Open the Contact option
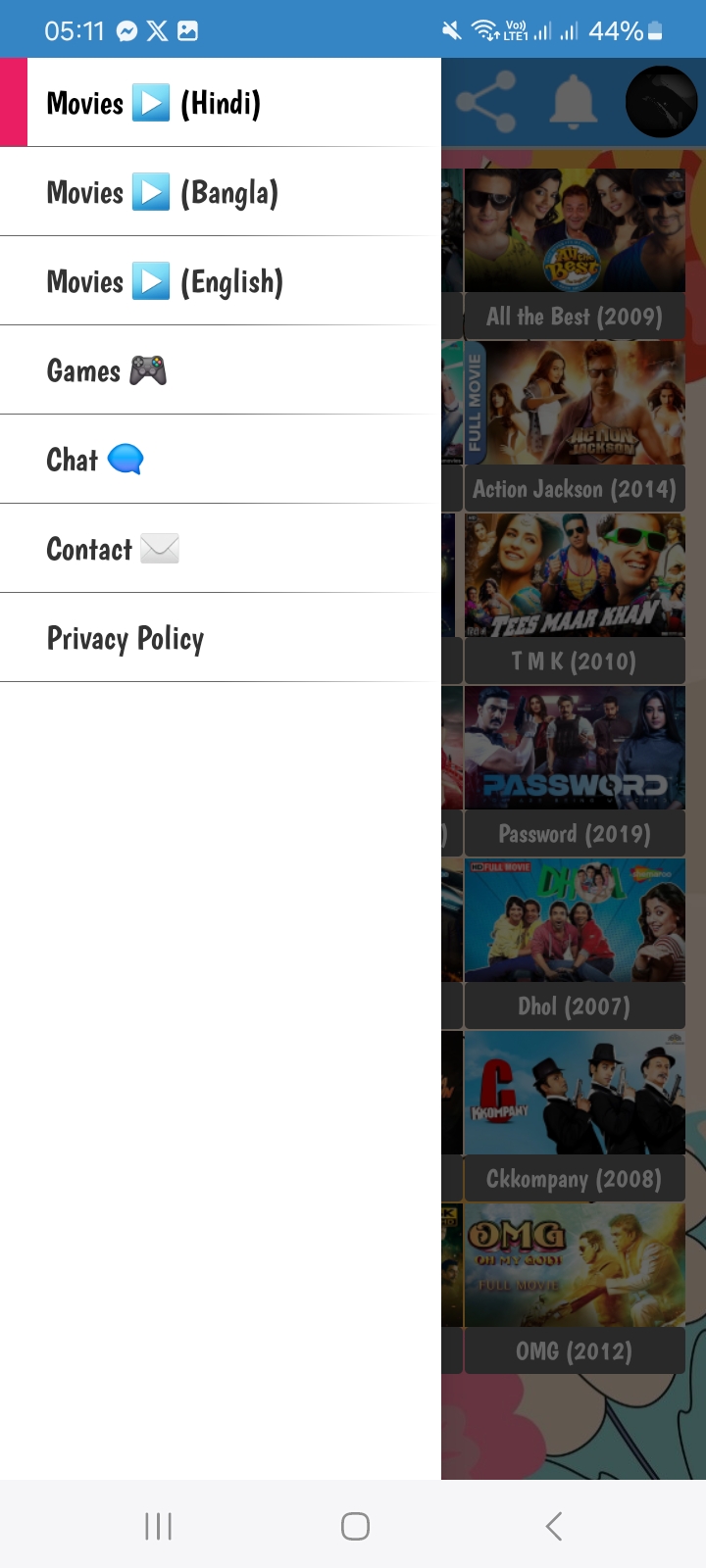 [221, 549]
